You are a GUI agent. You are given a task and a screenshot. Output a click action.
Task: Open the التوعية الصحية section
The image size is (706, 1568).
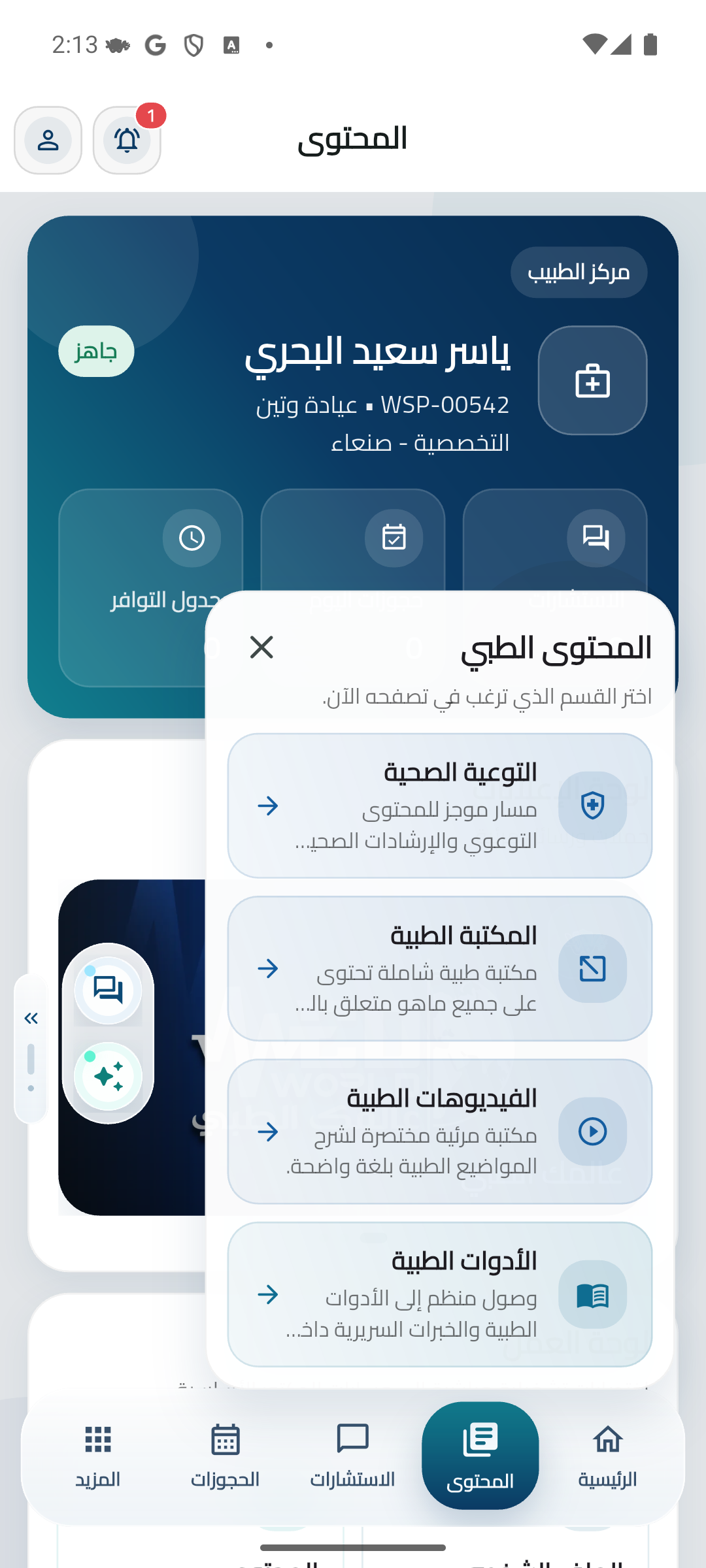(439, 805)
